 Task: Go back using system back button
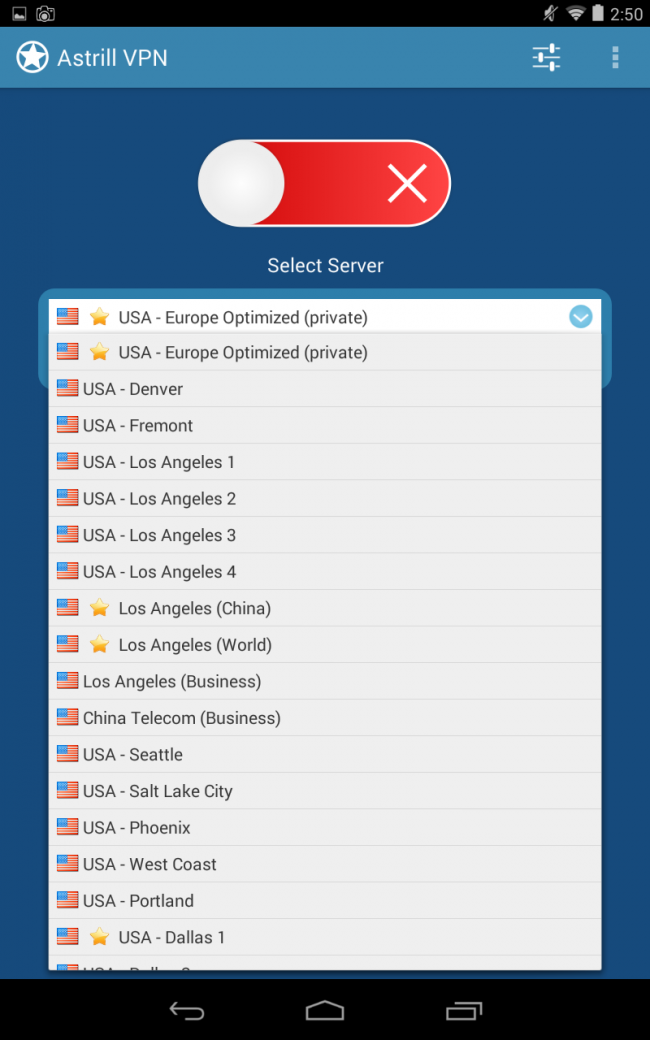pos(187,1011)
